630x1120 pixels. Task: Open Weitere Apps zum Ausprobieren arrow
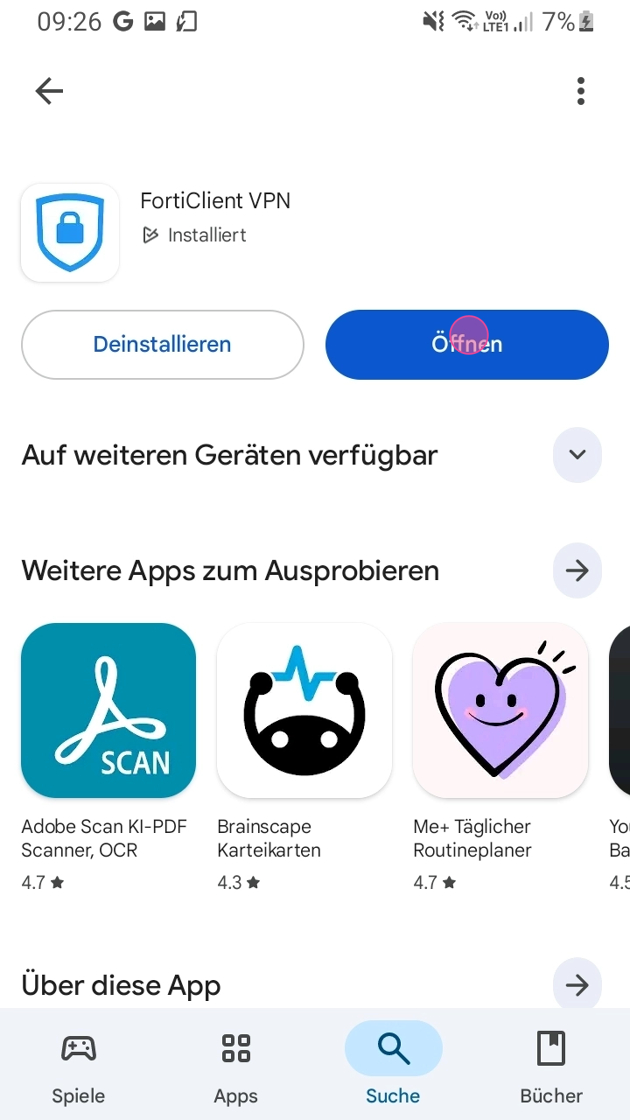(577, 571)
